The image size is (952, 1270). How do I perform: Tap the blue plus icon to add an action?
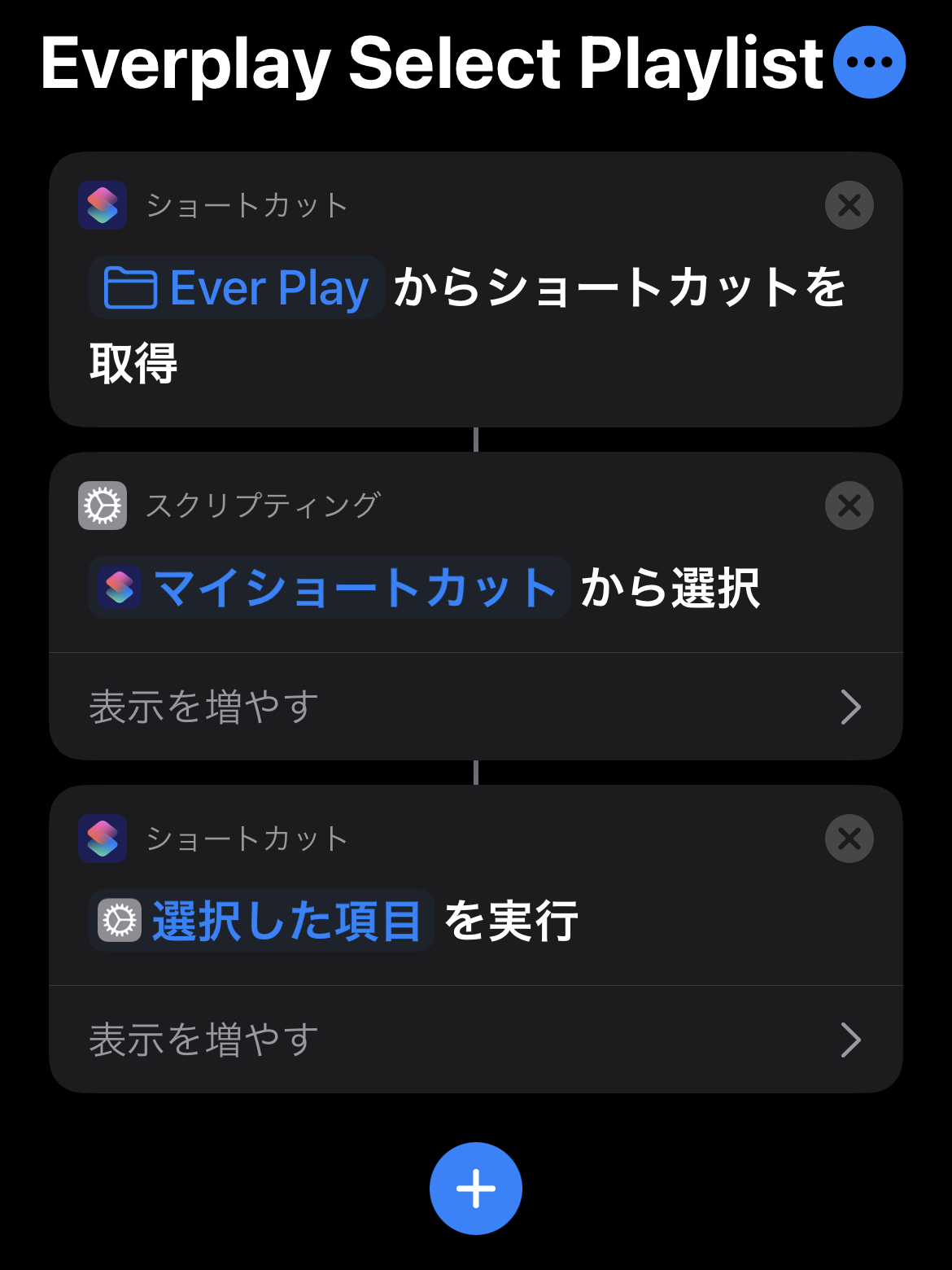(x=476, y=1188)
